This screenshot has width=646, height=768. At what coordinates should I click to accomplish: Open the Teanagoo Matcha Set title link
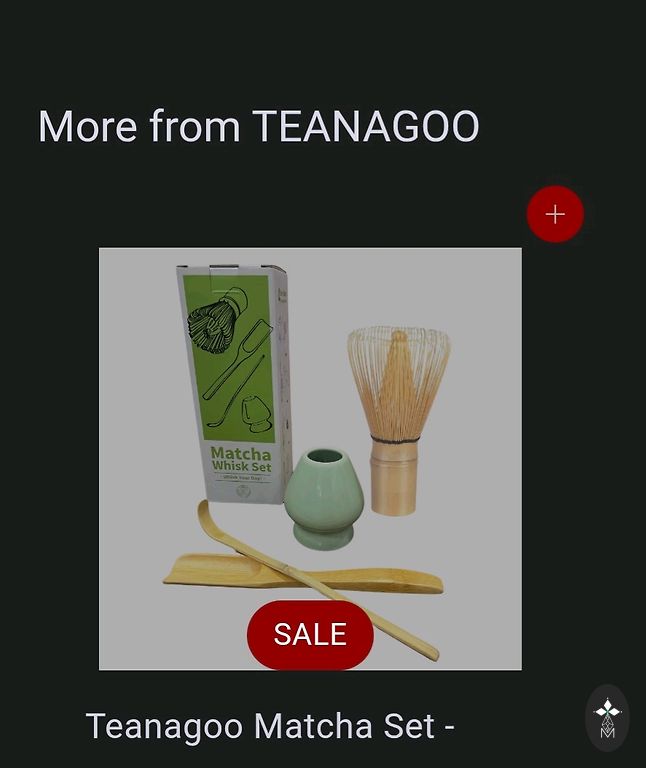click(x=270, y=726)
